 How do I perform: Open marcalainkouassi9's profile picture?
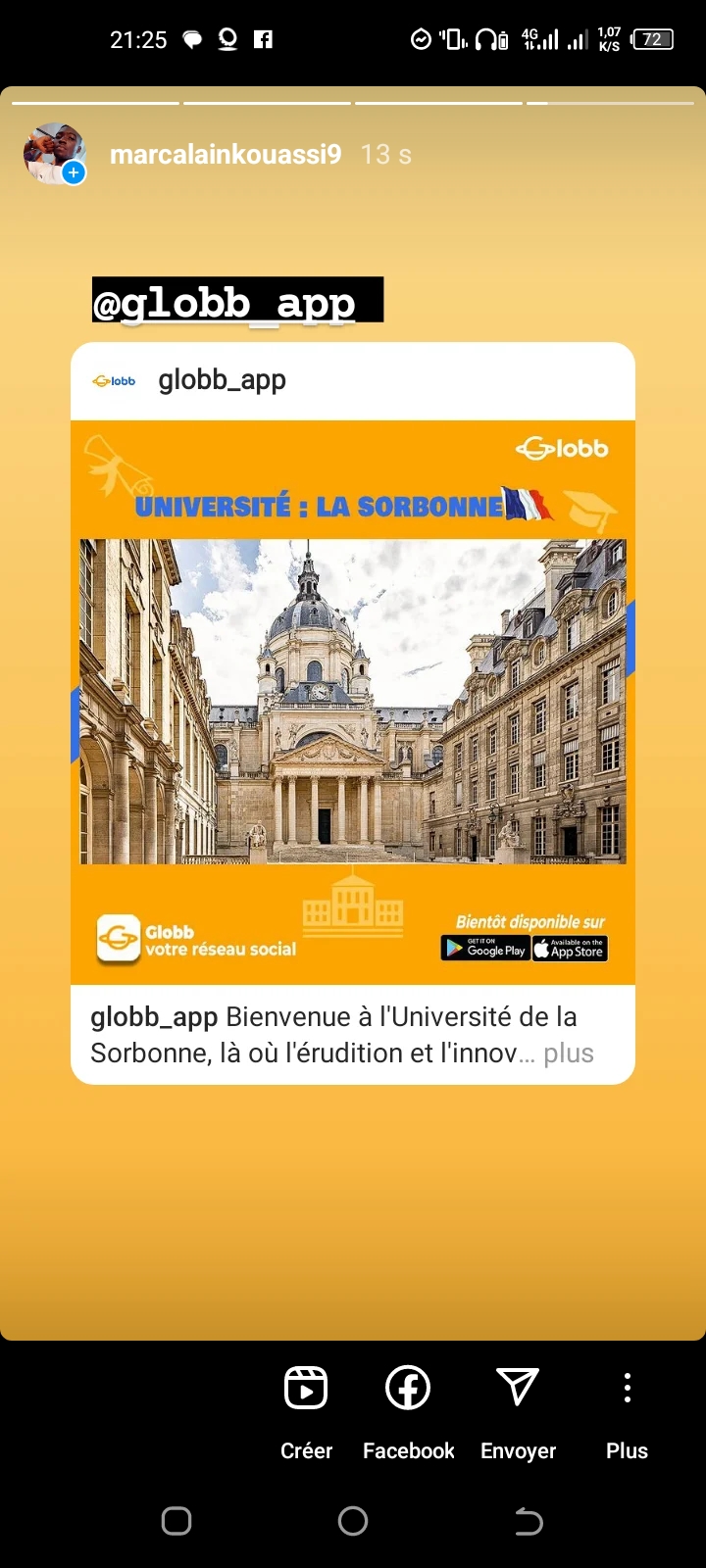click(x=54, y=154)
